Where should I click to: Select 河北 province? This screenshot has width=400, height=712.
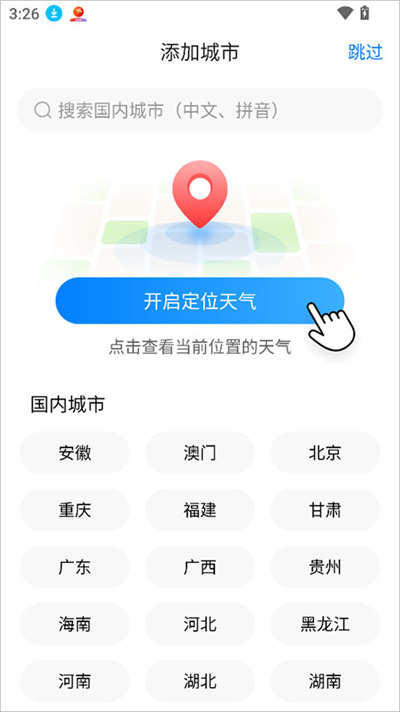click(200, 624)
